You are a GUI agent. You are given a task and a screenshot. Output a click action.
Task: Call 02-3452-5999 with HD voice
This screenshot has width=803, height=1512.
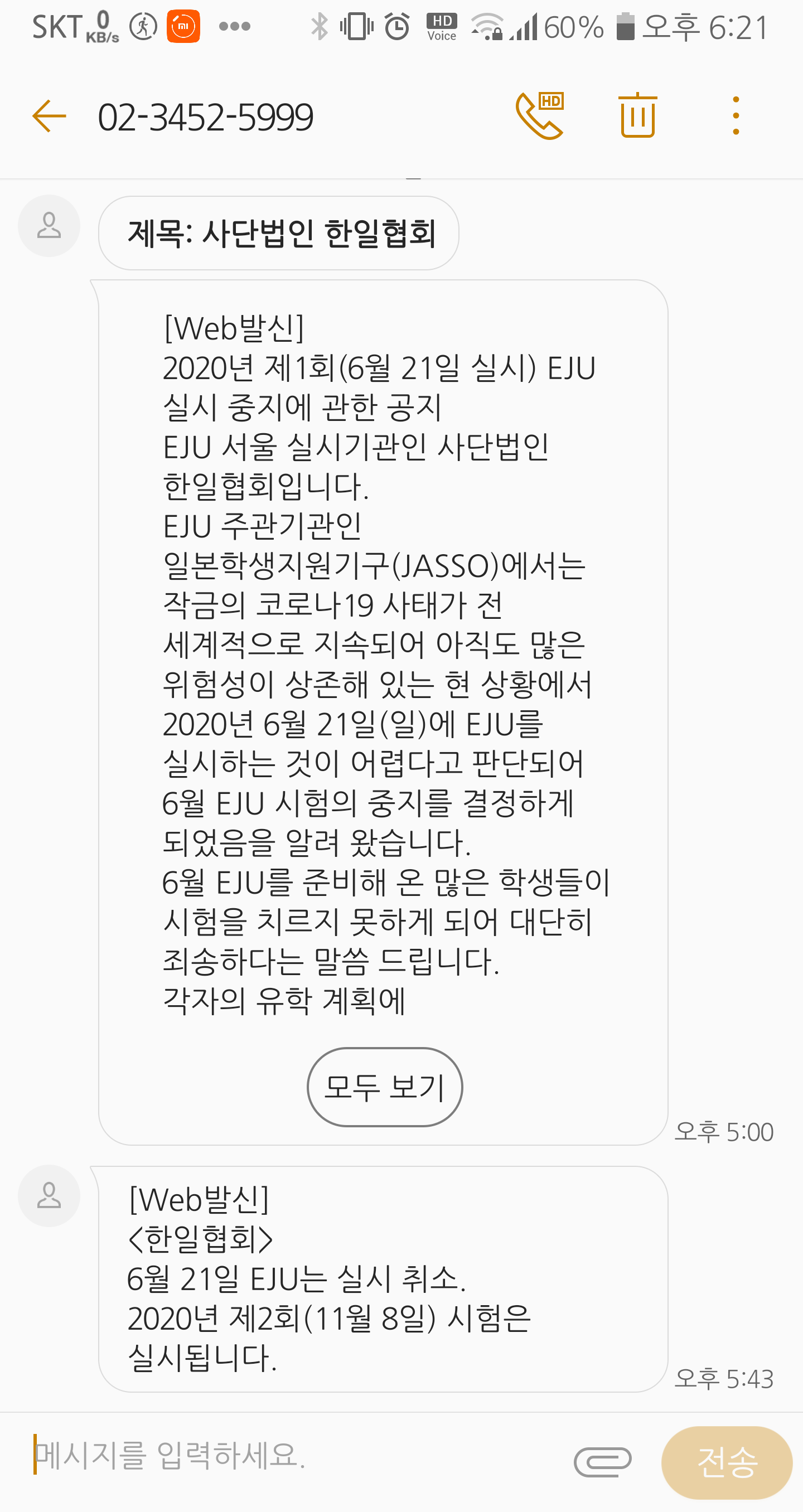(x=539, y=115)
